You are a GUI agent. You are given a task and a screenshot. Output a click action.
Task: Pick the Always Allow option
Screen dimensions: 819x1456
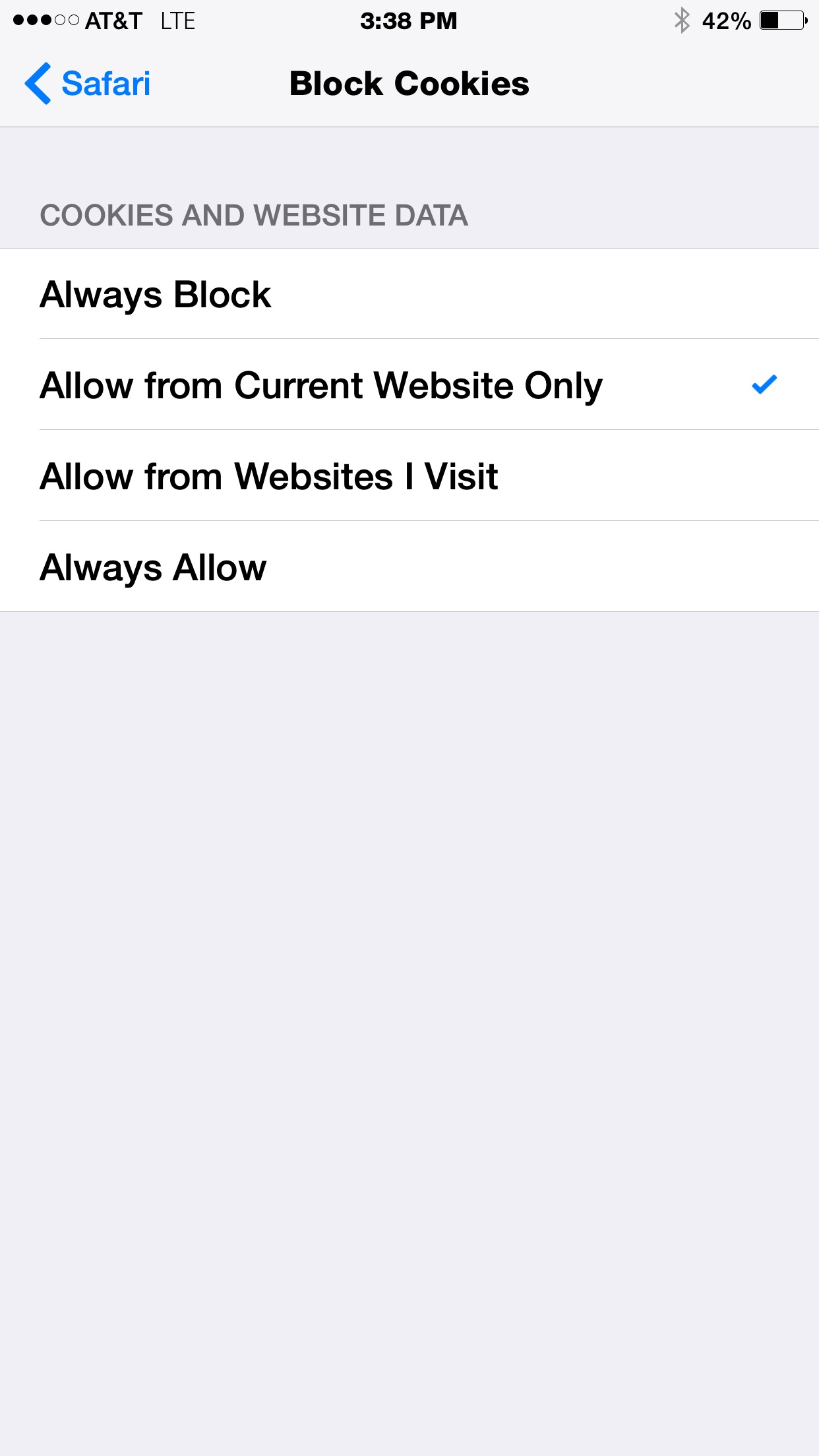(x=409, y=567)
